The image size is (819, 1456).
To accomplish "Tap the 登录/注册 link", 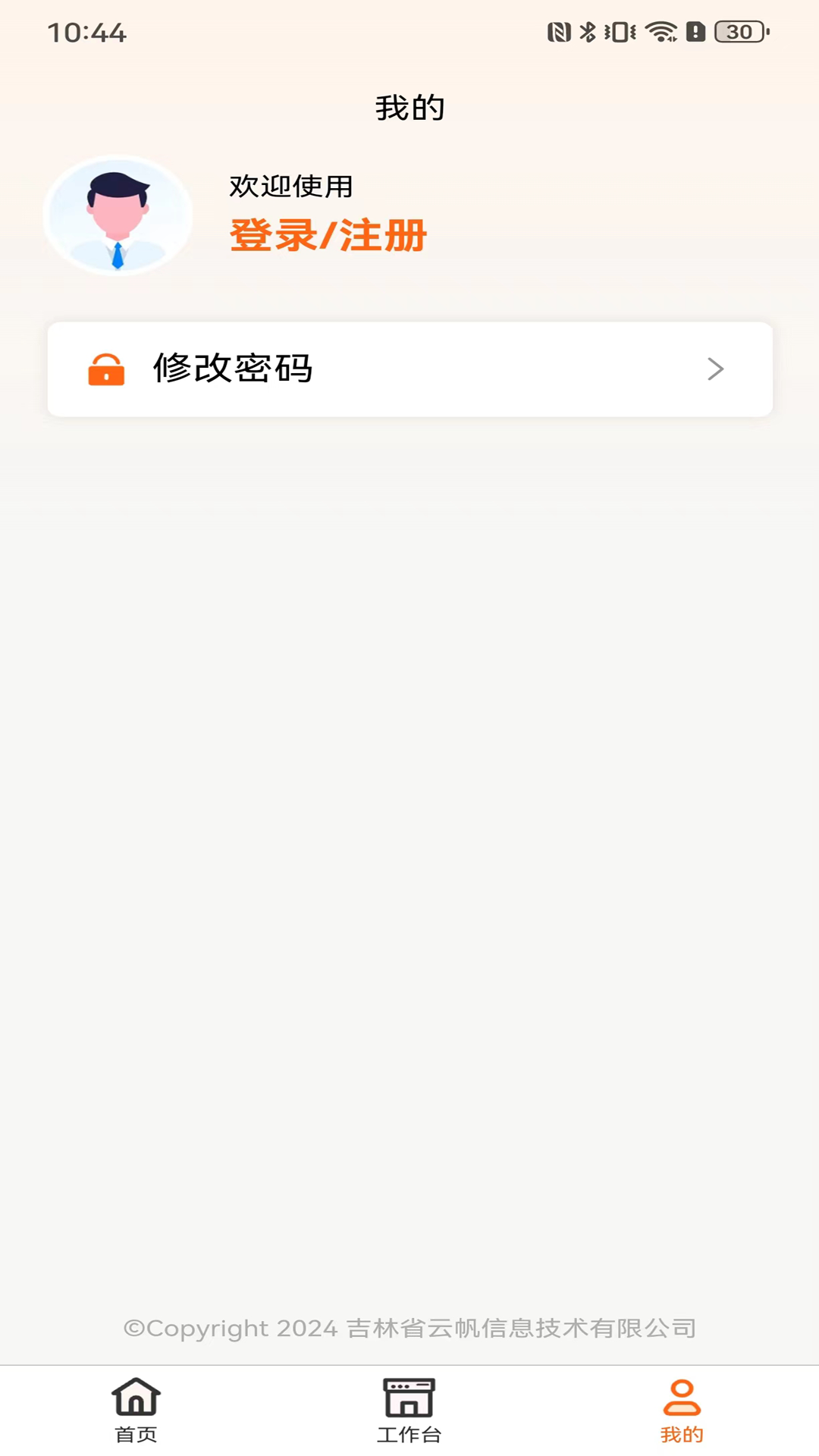I will click(328, 235).
